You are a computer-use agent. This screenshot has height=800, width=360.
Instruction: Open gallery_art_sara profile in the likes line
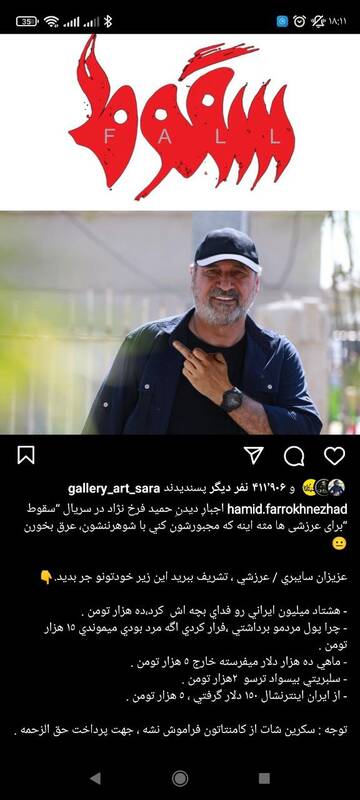[x=114, y=488]
